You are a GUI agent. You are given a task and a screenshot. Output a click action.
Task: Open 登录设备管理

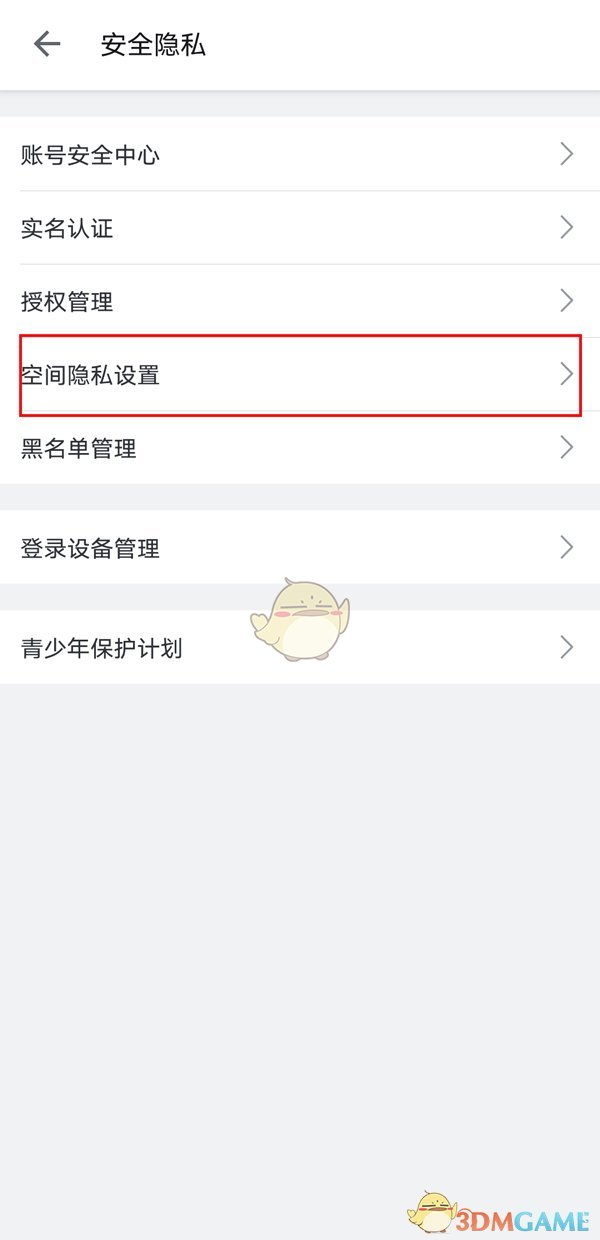click(300, 547)
